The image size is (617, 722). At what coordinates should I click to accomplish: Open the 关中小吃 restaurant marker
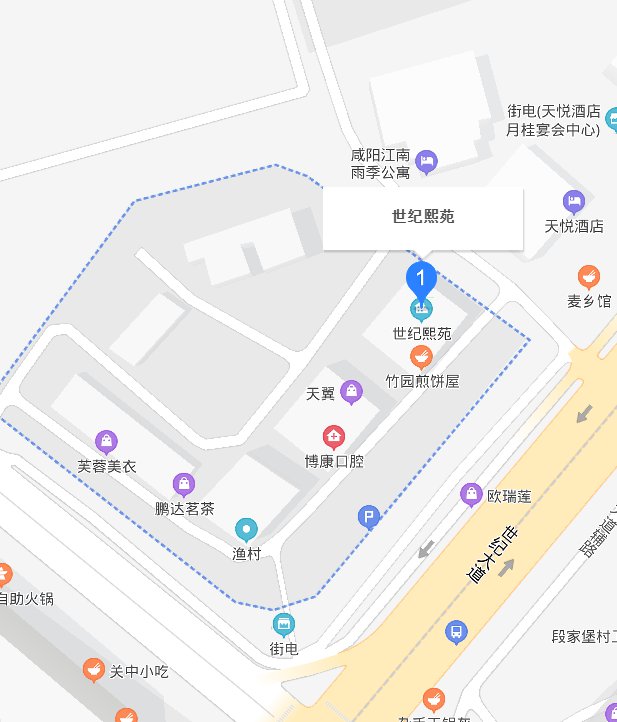[94, 670]
